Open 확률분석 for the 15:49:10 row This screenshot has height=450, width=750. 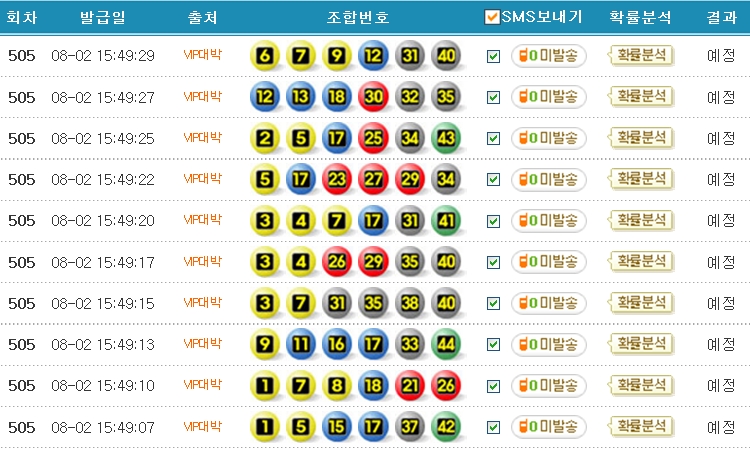[x=641, y=384]
